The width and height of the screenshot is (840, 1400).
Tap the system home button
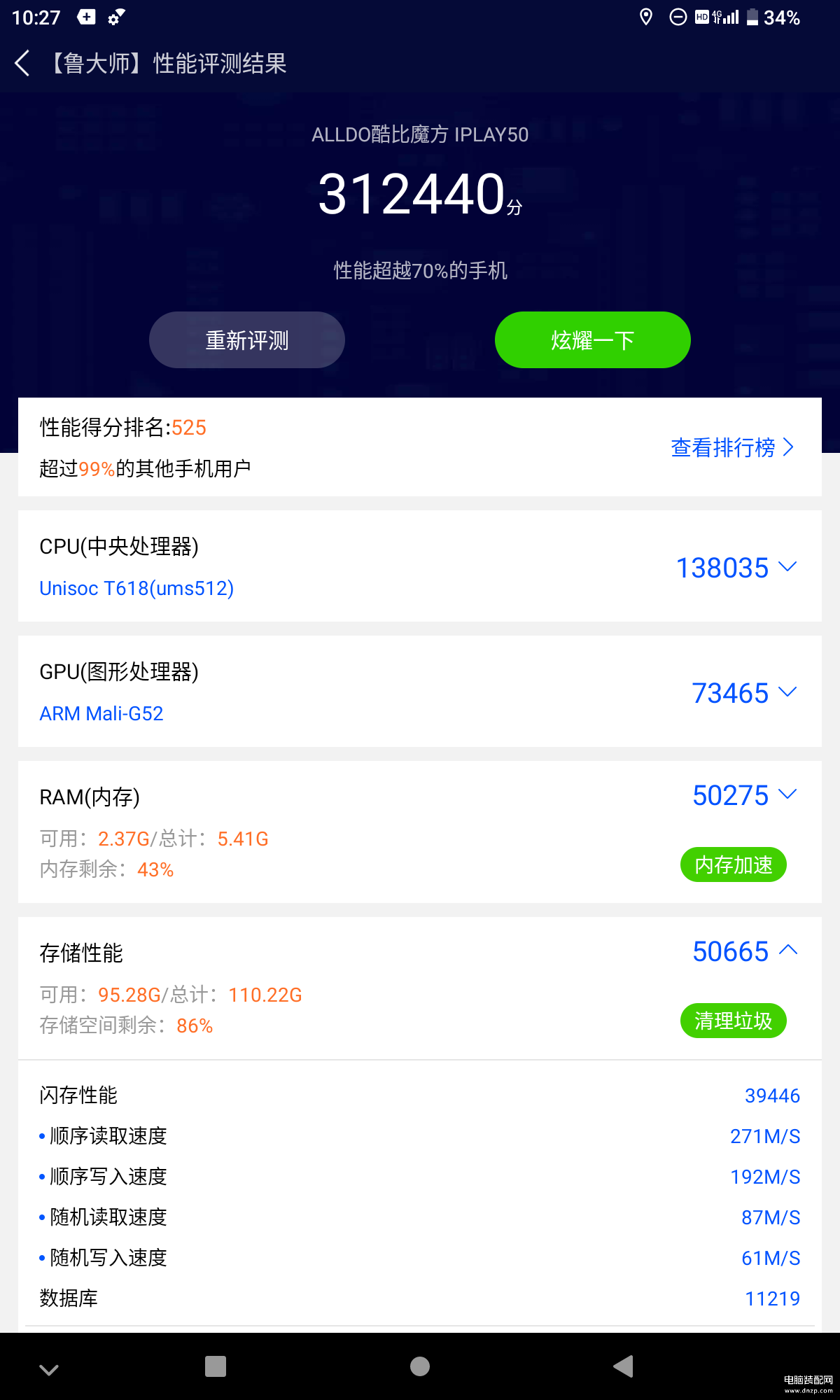pyautogui.click(x=420, y=1366)
